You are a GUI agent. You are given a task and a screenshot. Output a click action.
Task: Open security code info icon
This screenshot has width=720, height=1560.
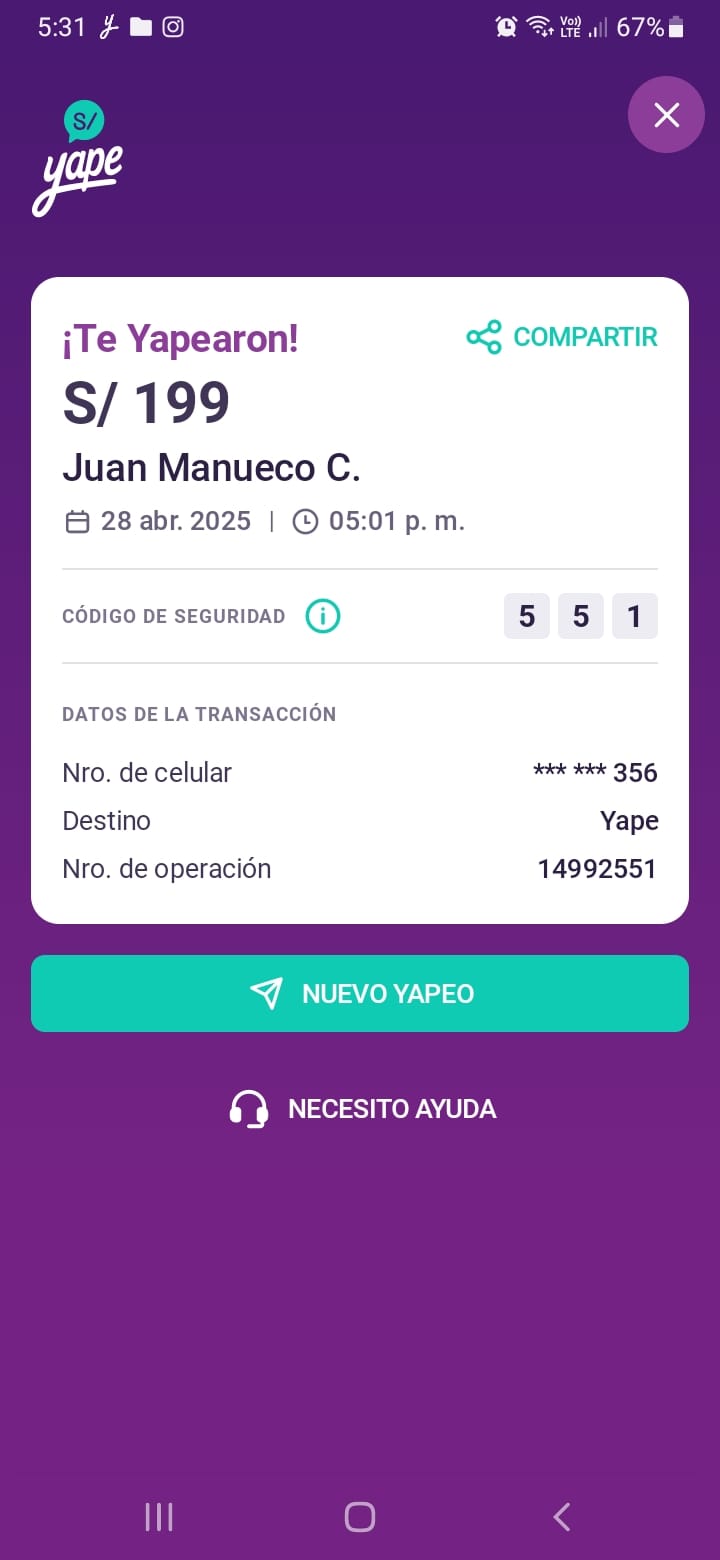pos(323,616)
